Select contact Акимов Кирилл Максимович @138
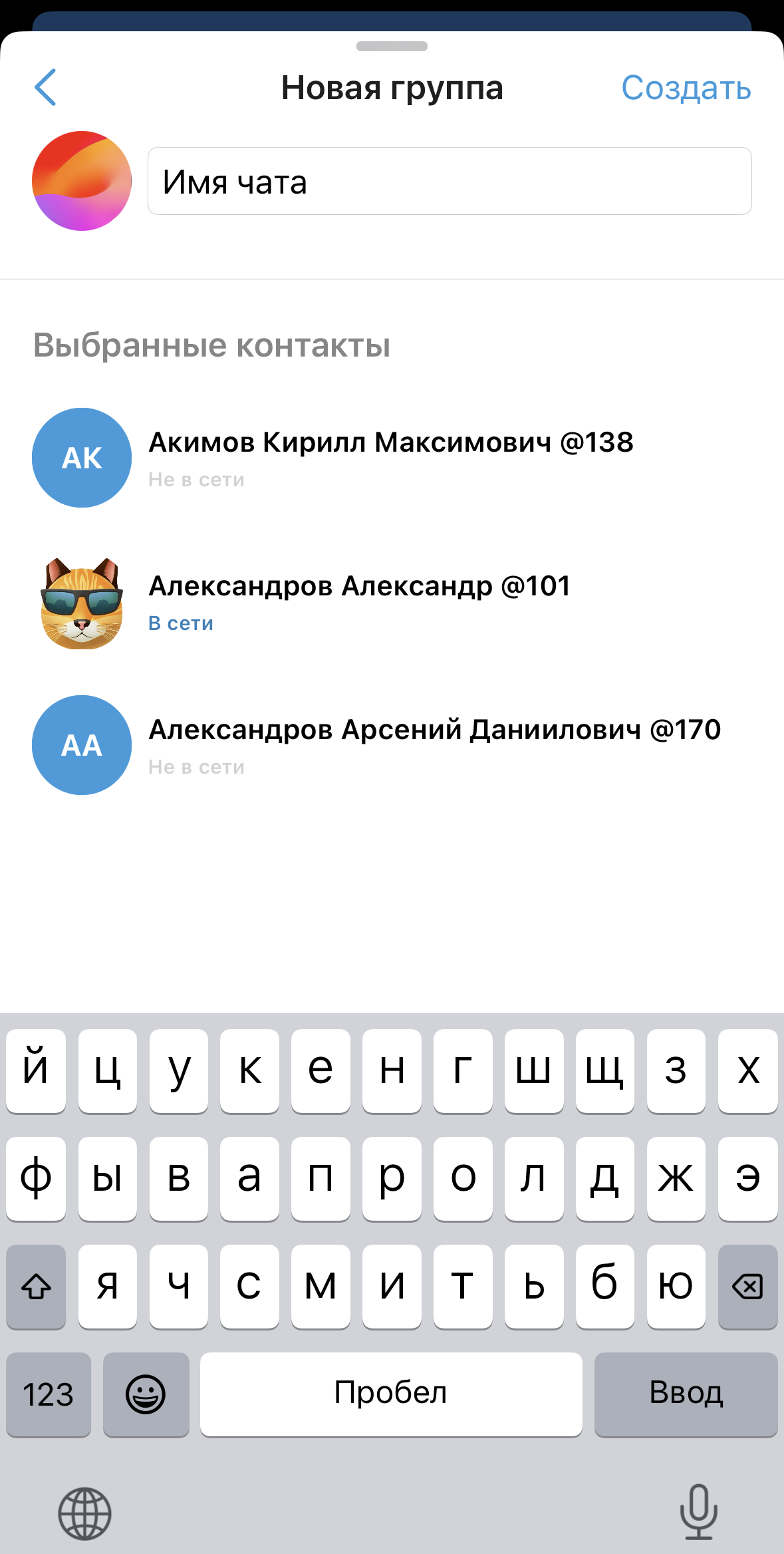Screen dimensions: 784x1554 (391, 458)
